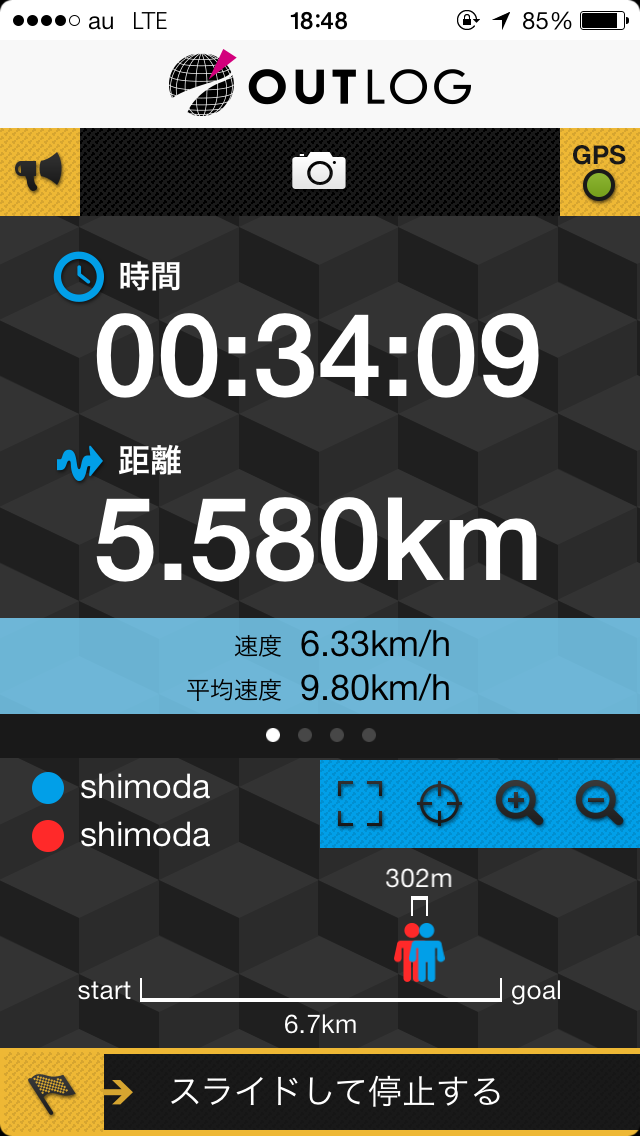This screenshot has height=1136, width=640.
Task: Check the GPS status indicator
Action: click(599, 172)
